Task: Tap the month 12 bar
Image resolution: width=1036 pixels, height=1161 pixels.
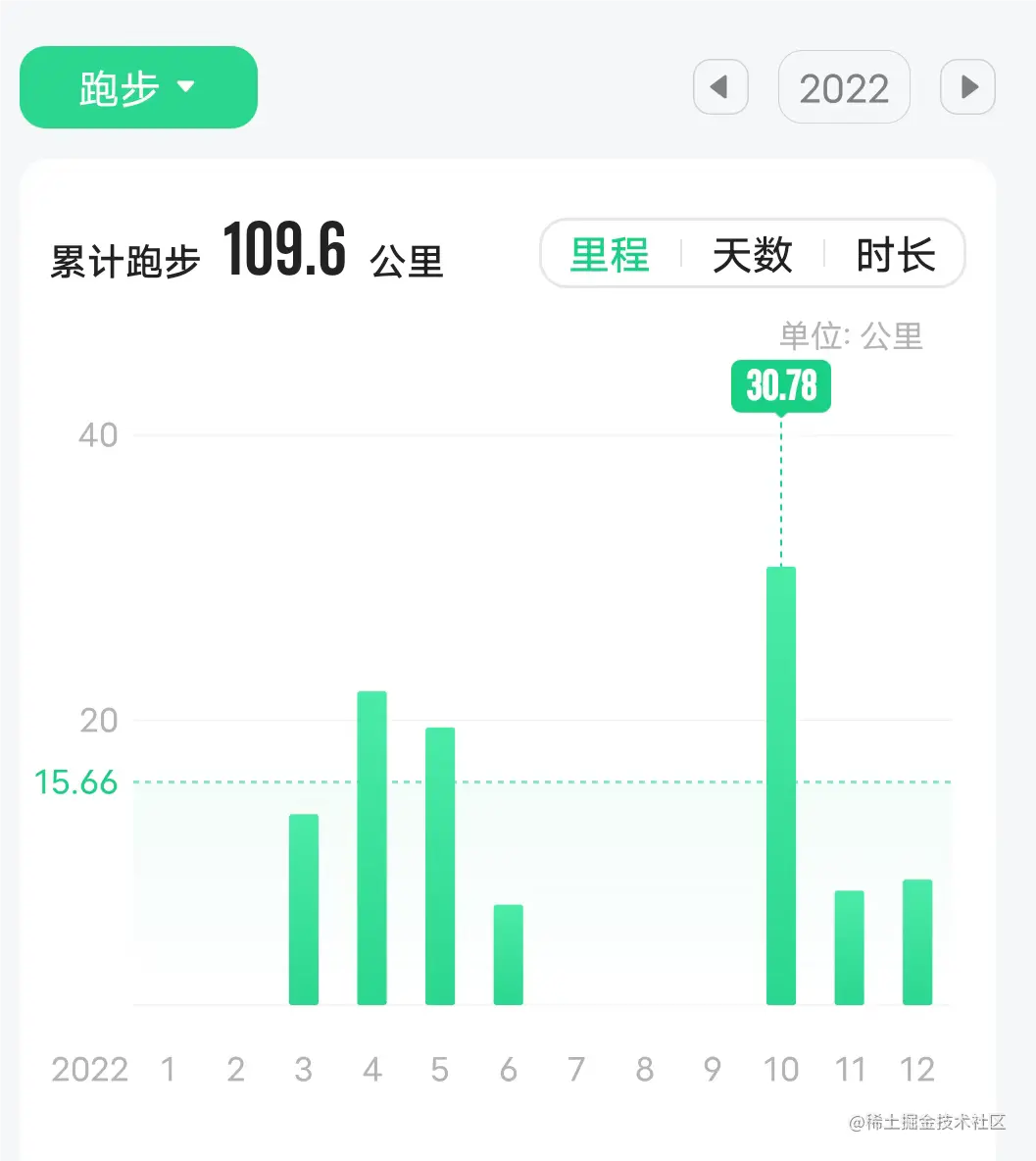Action: tap(917, 942)
